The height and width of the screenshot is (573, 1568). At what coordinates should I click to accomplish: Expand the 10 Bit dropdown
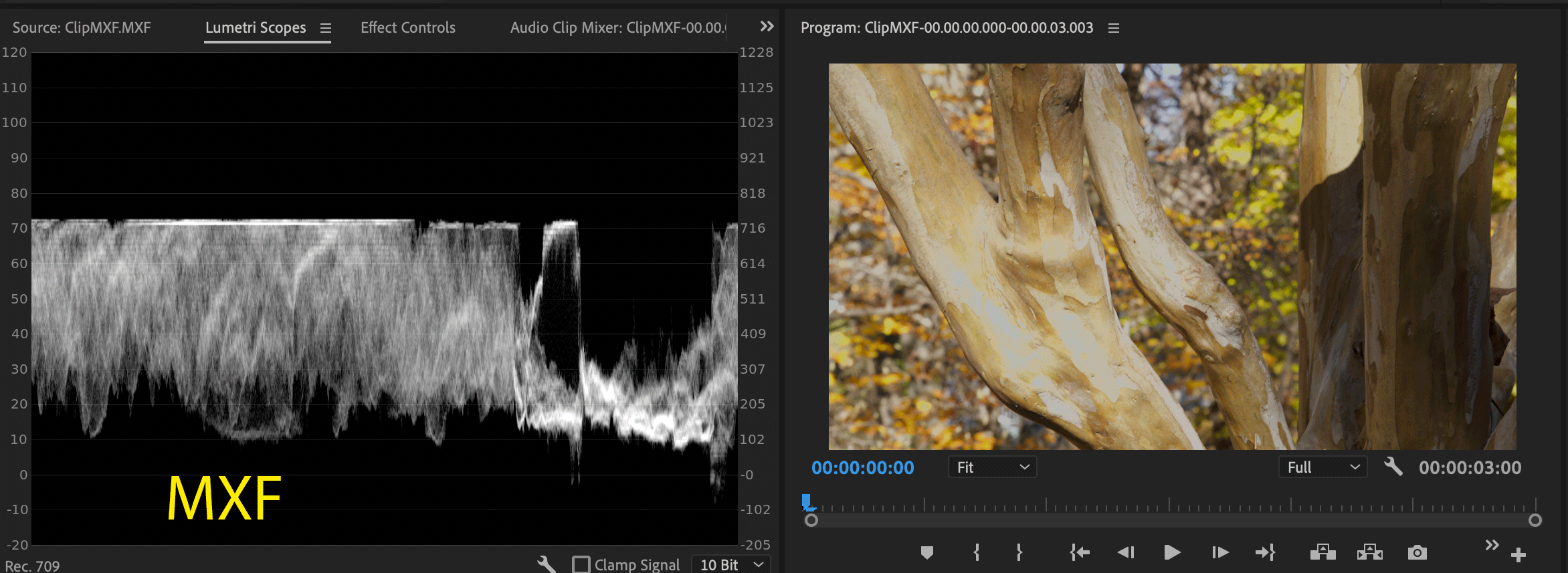[x=730, y=564]
